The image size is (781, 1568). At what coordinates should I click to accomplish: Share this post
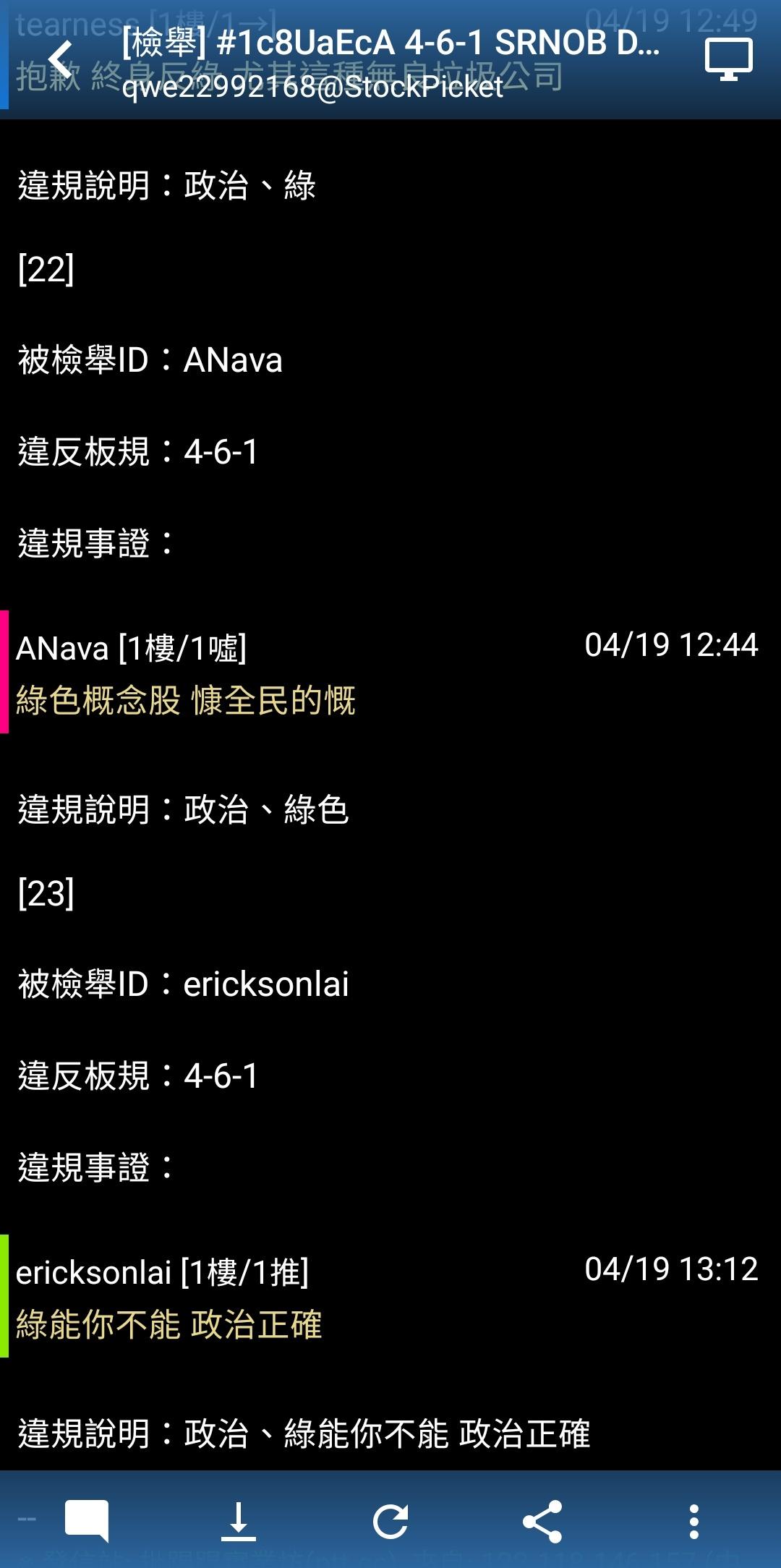pyautogui.click(x=542, y=1520)
